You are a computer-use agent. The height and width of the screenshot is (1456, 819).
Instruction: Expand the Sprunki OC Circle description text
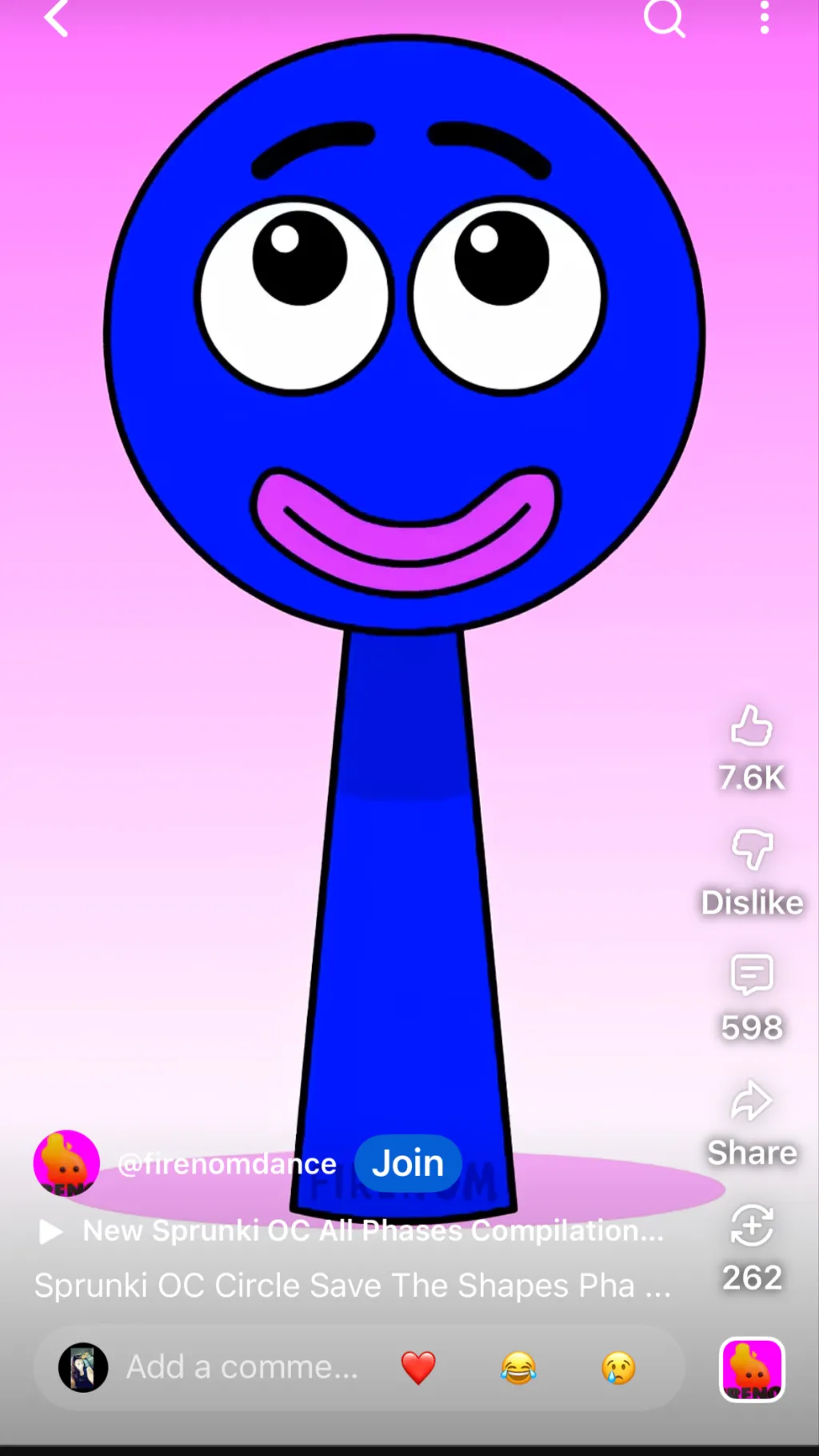point(352,1286)
